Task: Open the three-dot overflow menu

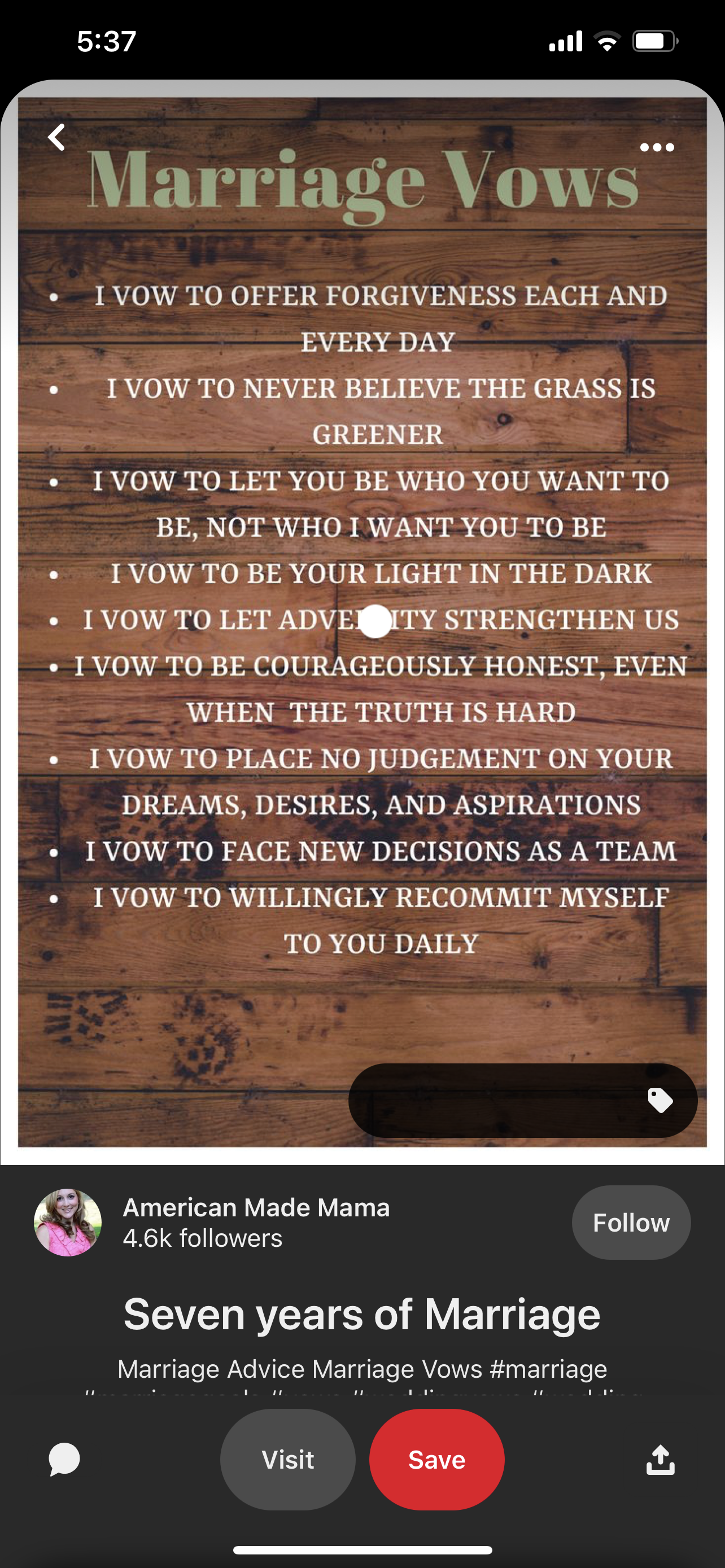Action: click(657, 147)
